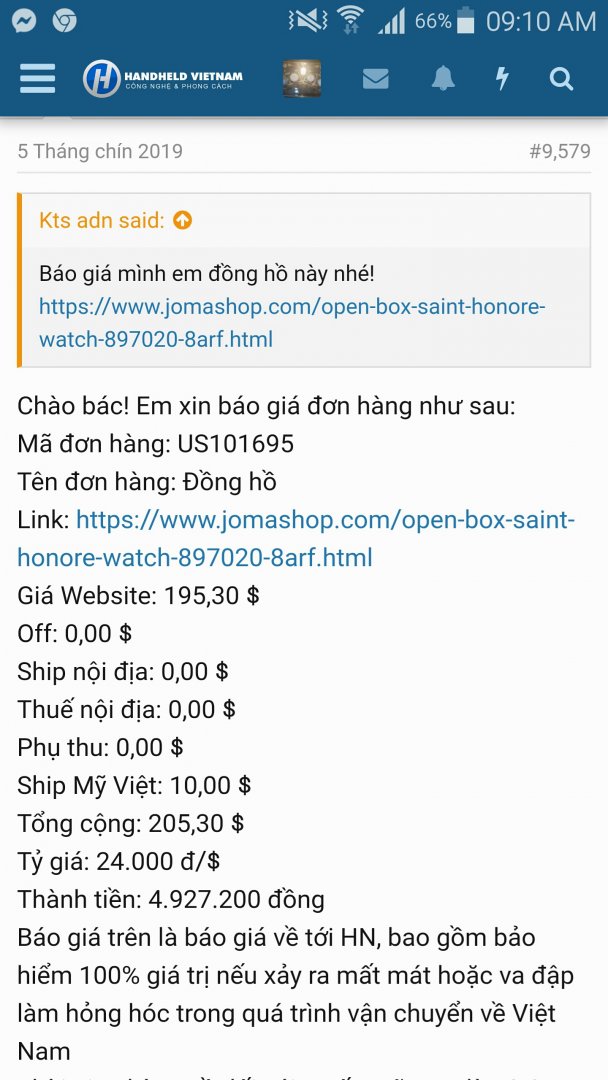608x1080 pixels.
Task: Open the hamburger navigation menu
Action: click(x=37, y=78)
